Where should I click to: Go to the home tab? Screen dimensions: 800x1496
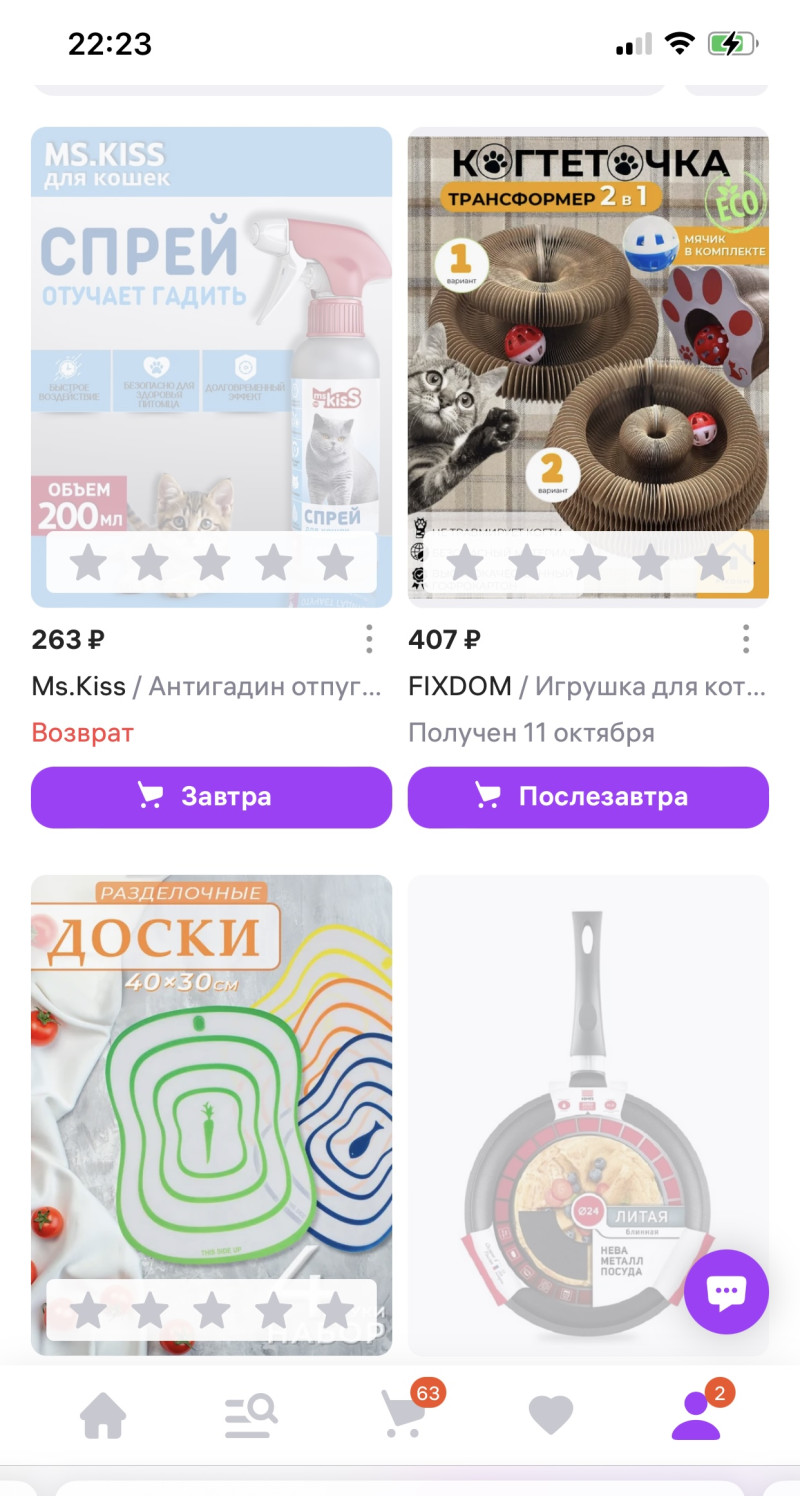tap(103, 1415)
